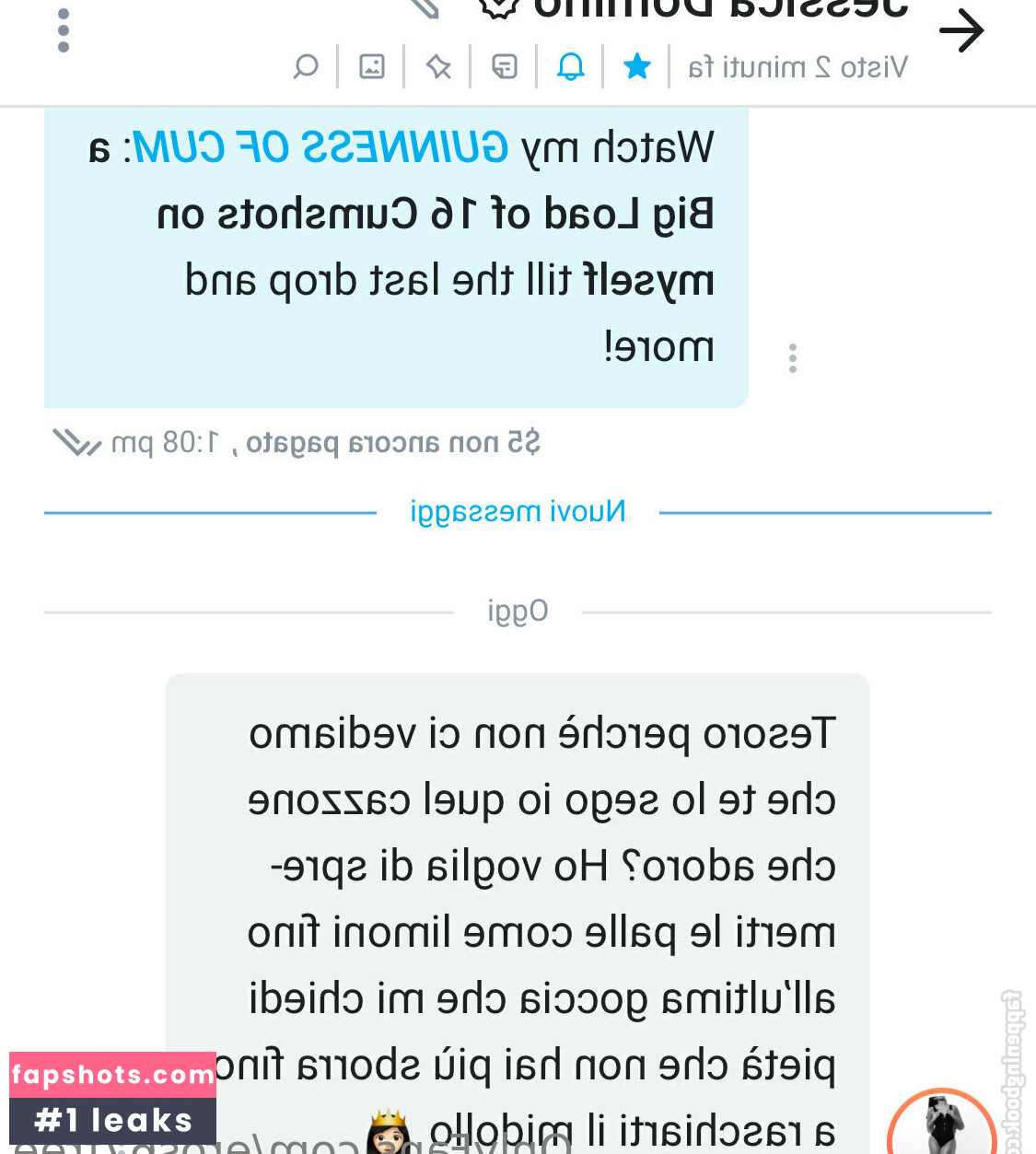Open the profile avatar beside the message
Screen dimensions: 1036x1154
pos(941,1125)
